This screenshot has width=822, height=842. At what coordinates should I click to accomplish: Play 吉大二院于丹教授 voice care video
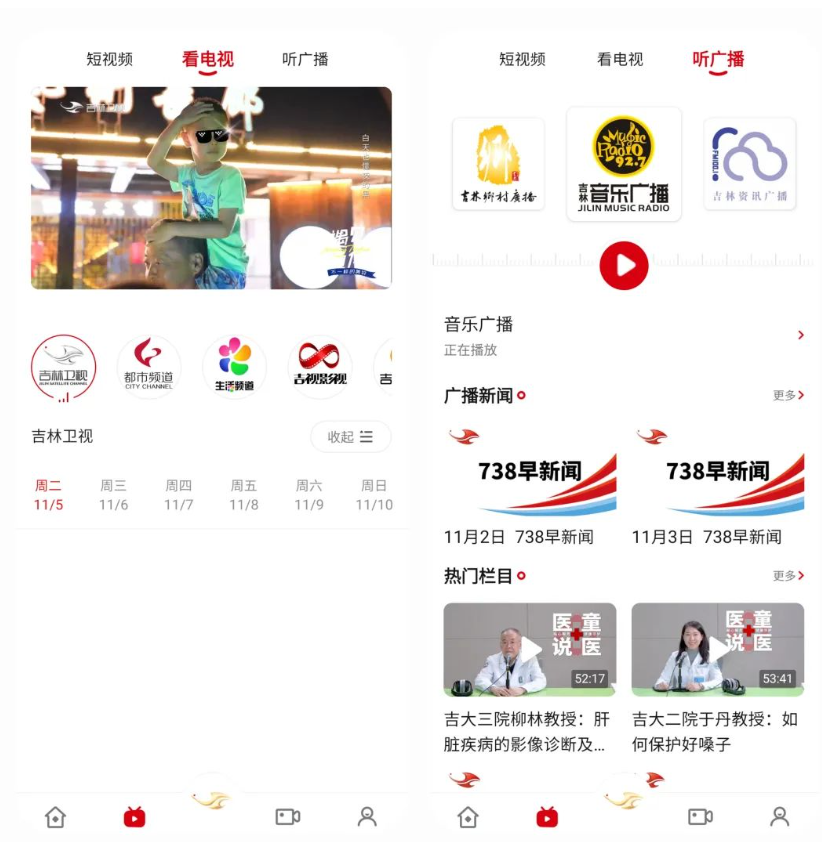point(717,649)
